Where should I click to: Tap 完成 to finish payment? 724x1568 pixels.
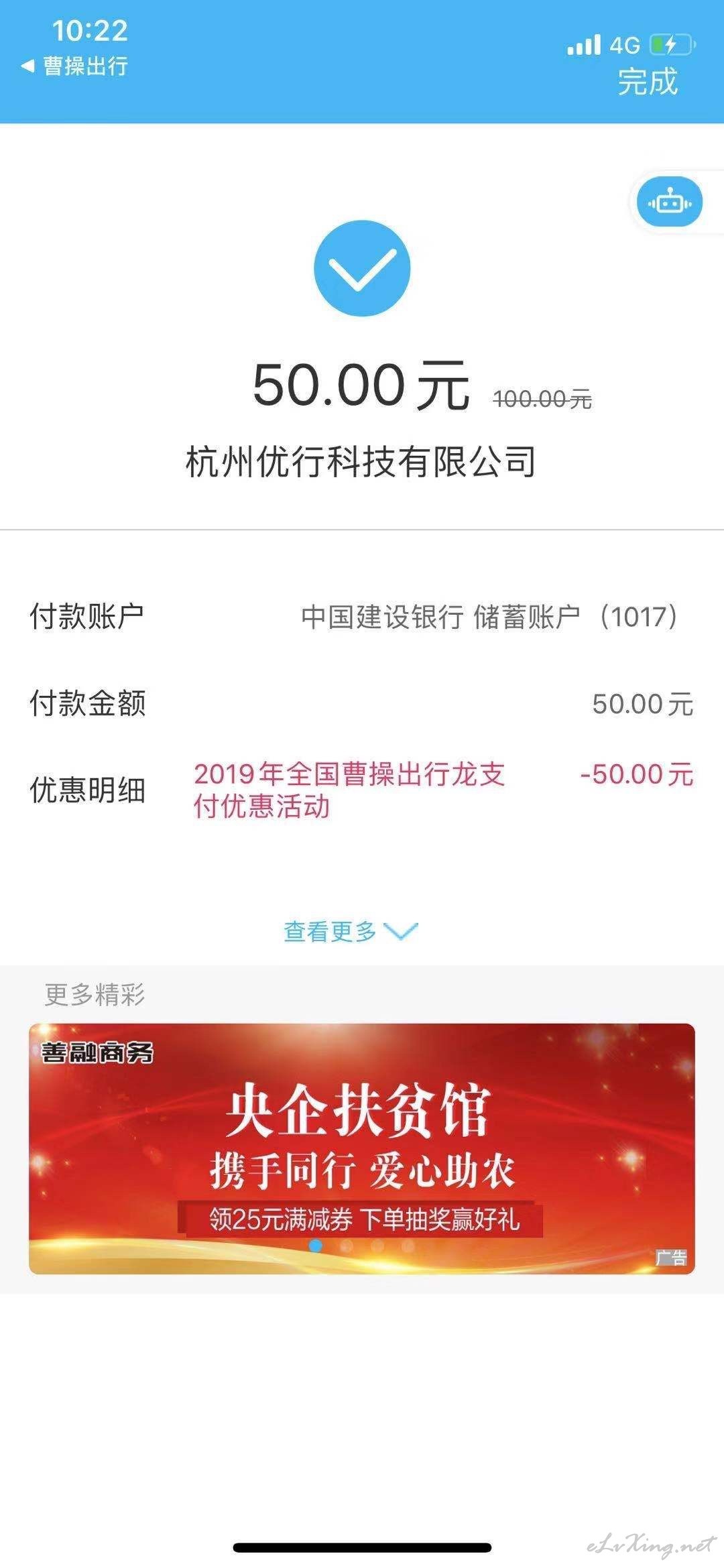[x=648, y=82]
